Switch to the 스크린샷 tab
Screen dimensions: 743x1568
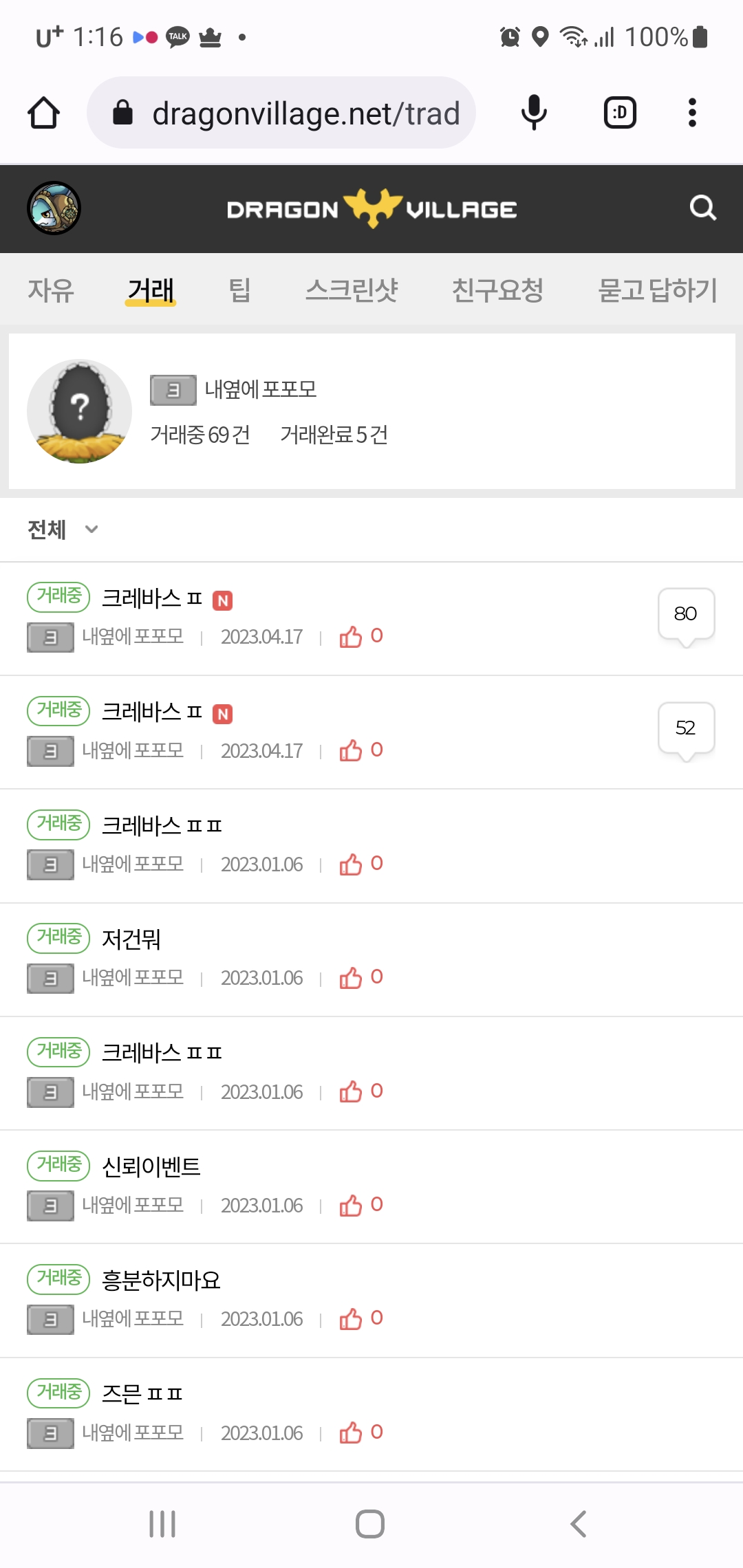tap(352, 290)
